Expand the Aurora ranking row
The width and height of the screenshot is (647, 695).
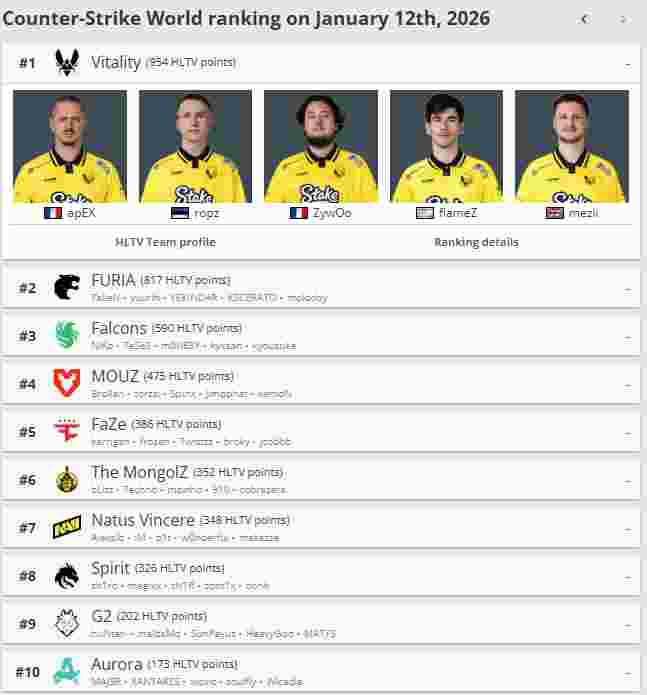(627, 672)
